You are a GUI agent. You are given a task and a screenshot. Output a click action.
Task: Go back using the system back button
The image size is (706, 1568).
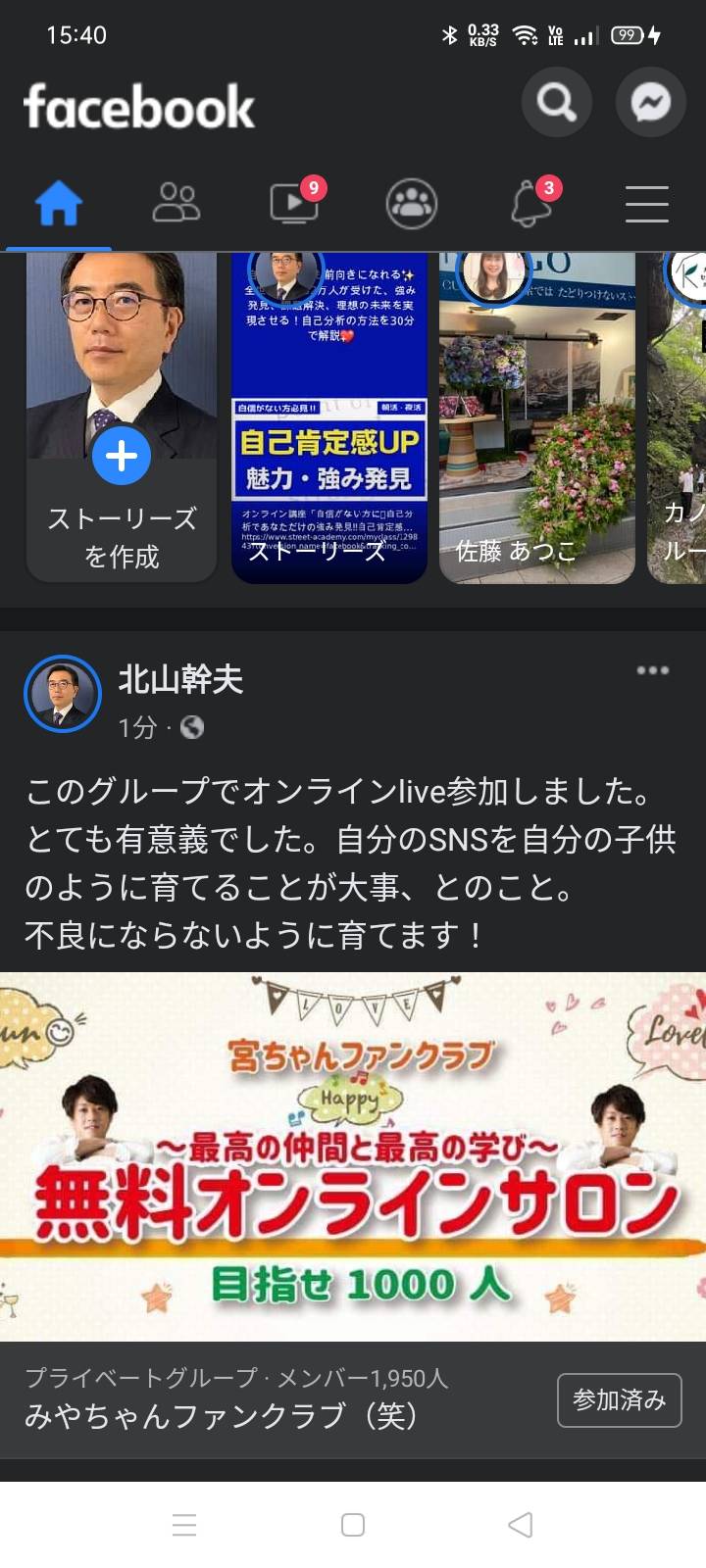click(521, 1525)
